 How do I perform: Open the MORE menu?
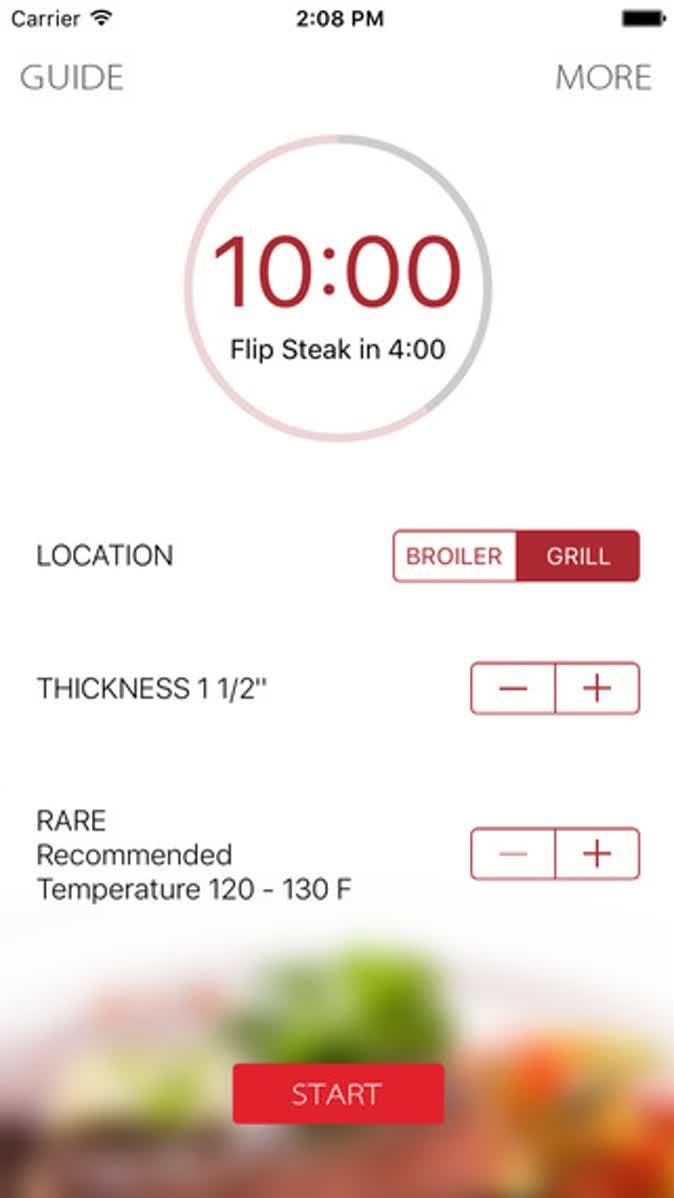[x=603, y=78]
